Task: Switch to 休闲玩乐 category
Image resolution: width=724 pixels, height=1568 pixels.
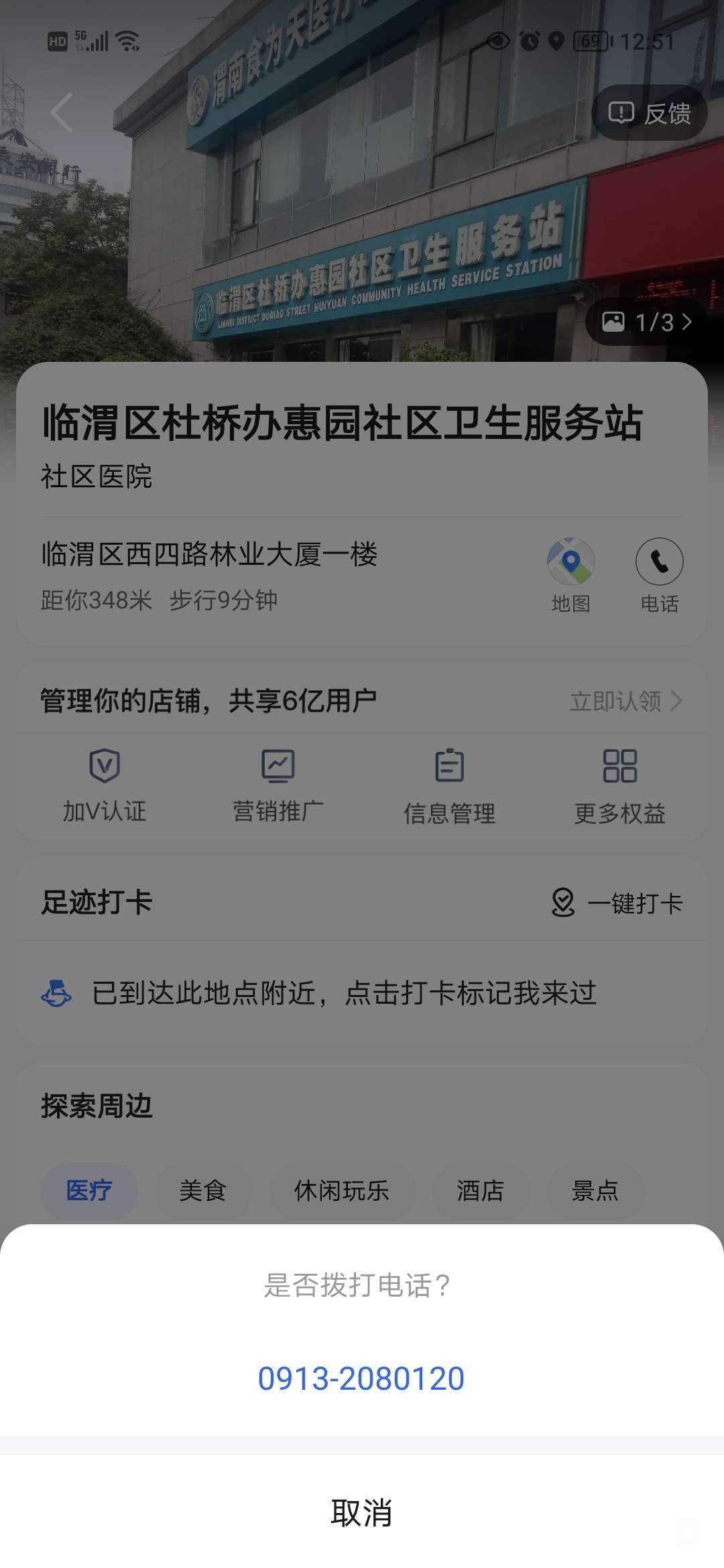Action: tap(342, 1191)
